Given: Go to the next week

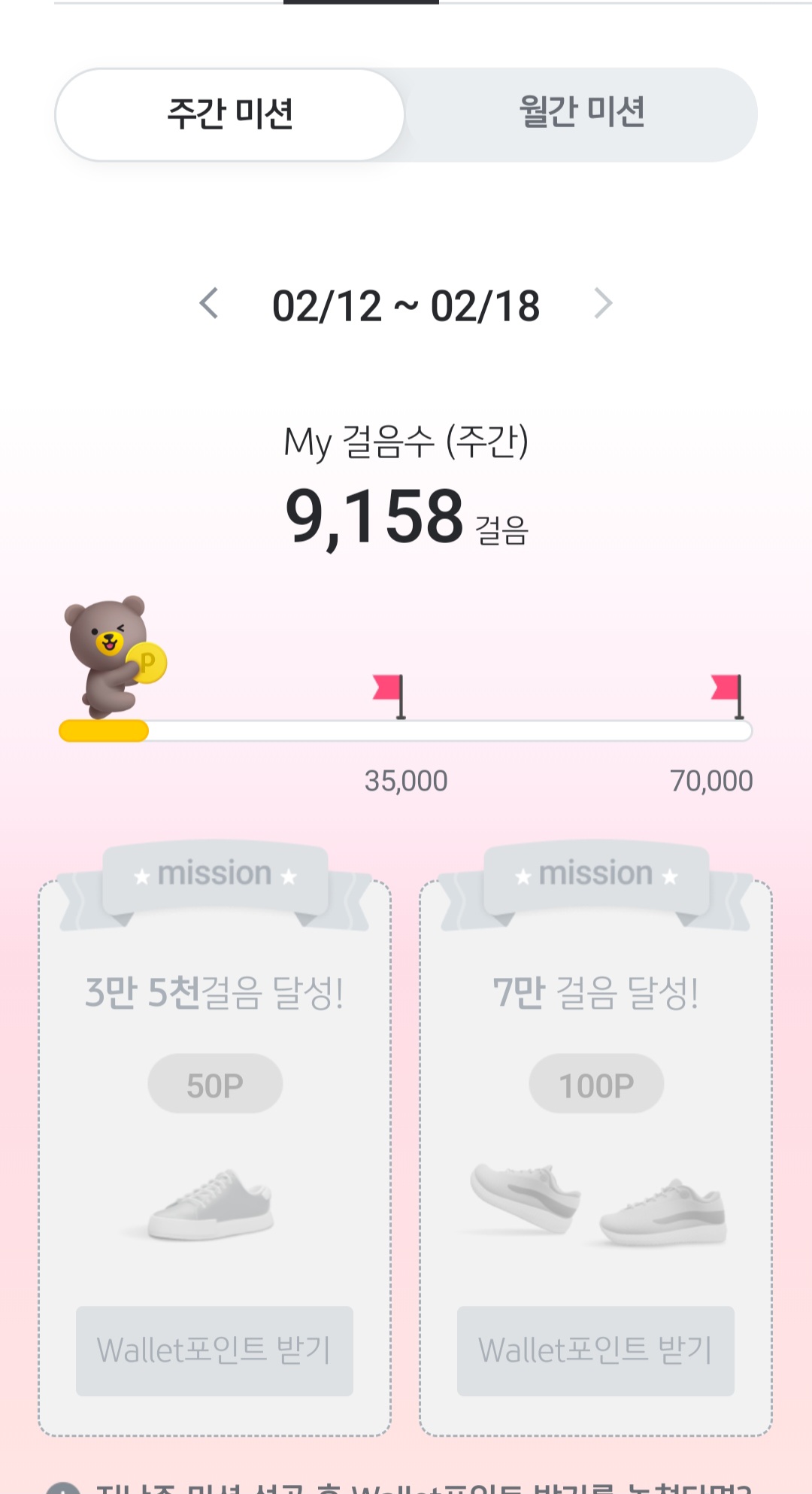Looking at the screenshot, I should tap(603, 304).
